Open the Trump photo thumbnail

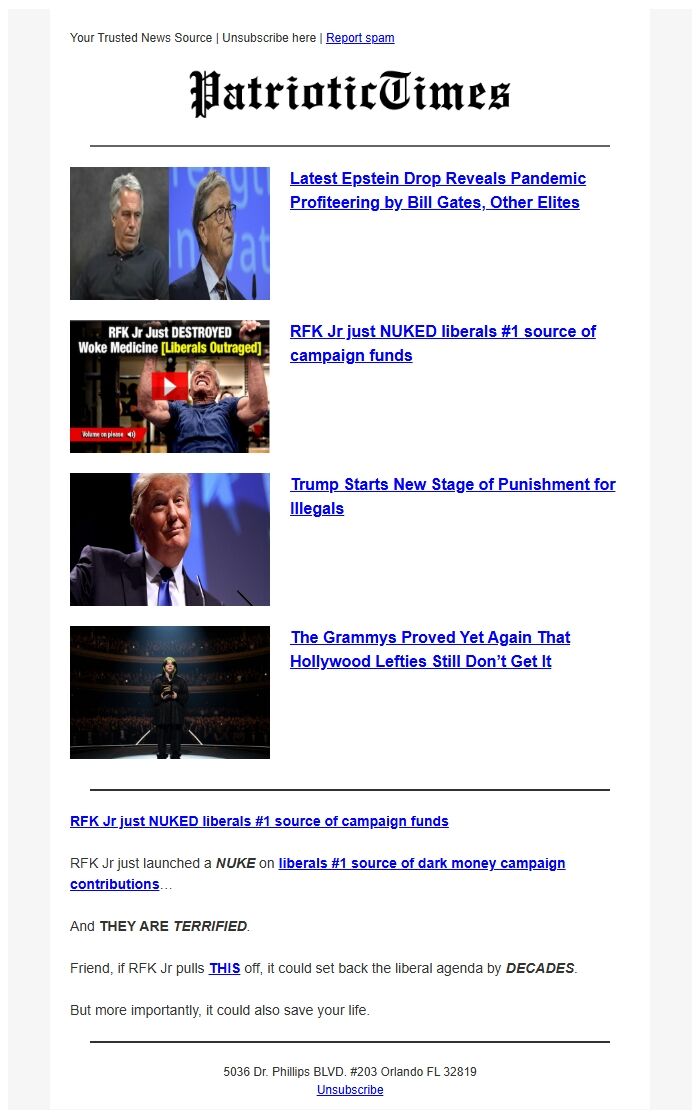pos(169,539)
